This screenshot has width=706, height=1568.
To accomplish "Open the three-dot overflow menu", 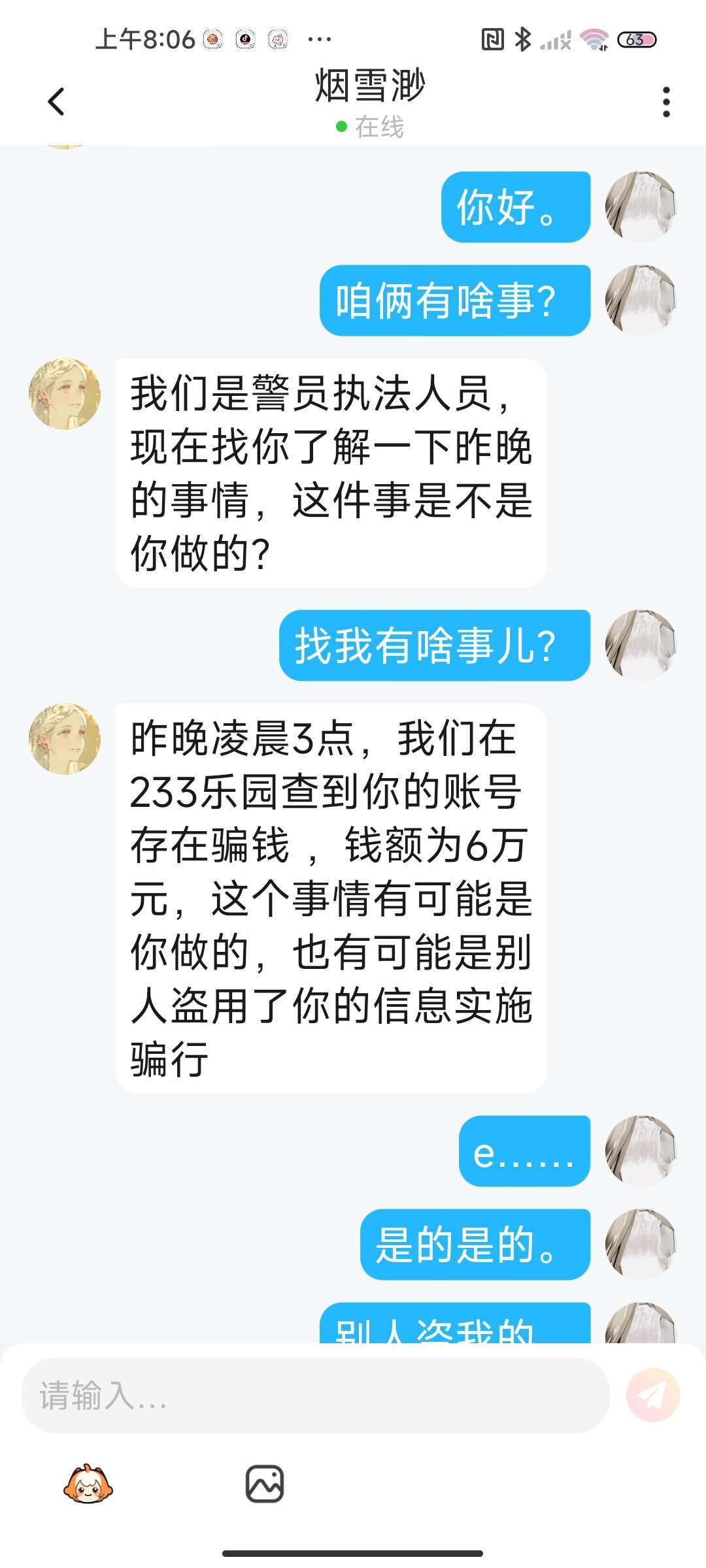I will point(666,102).
